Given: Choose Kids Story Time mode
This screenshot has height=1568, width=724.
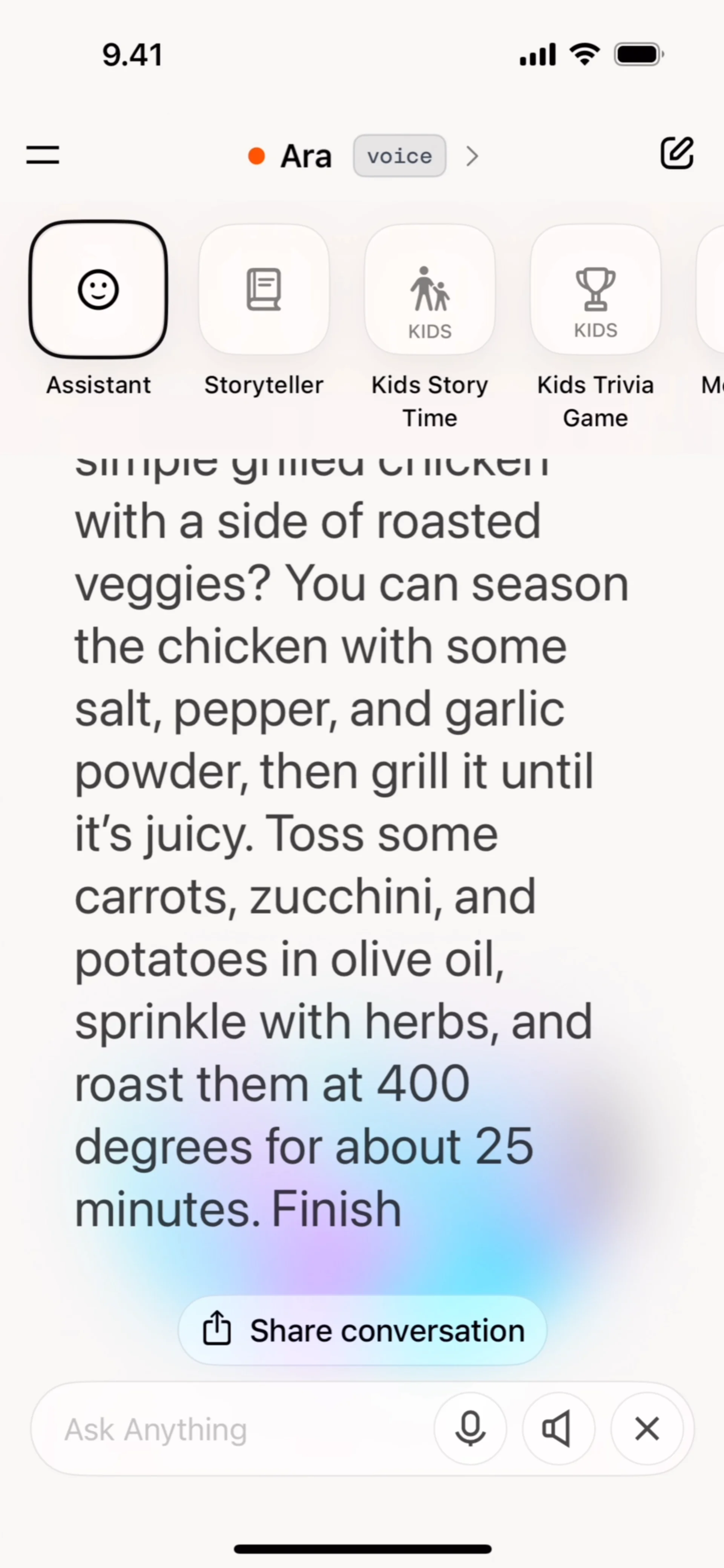Looking at the screenshot, I should click(429, 290).
